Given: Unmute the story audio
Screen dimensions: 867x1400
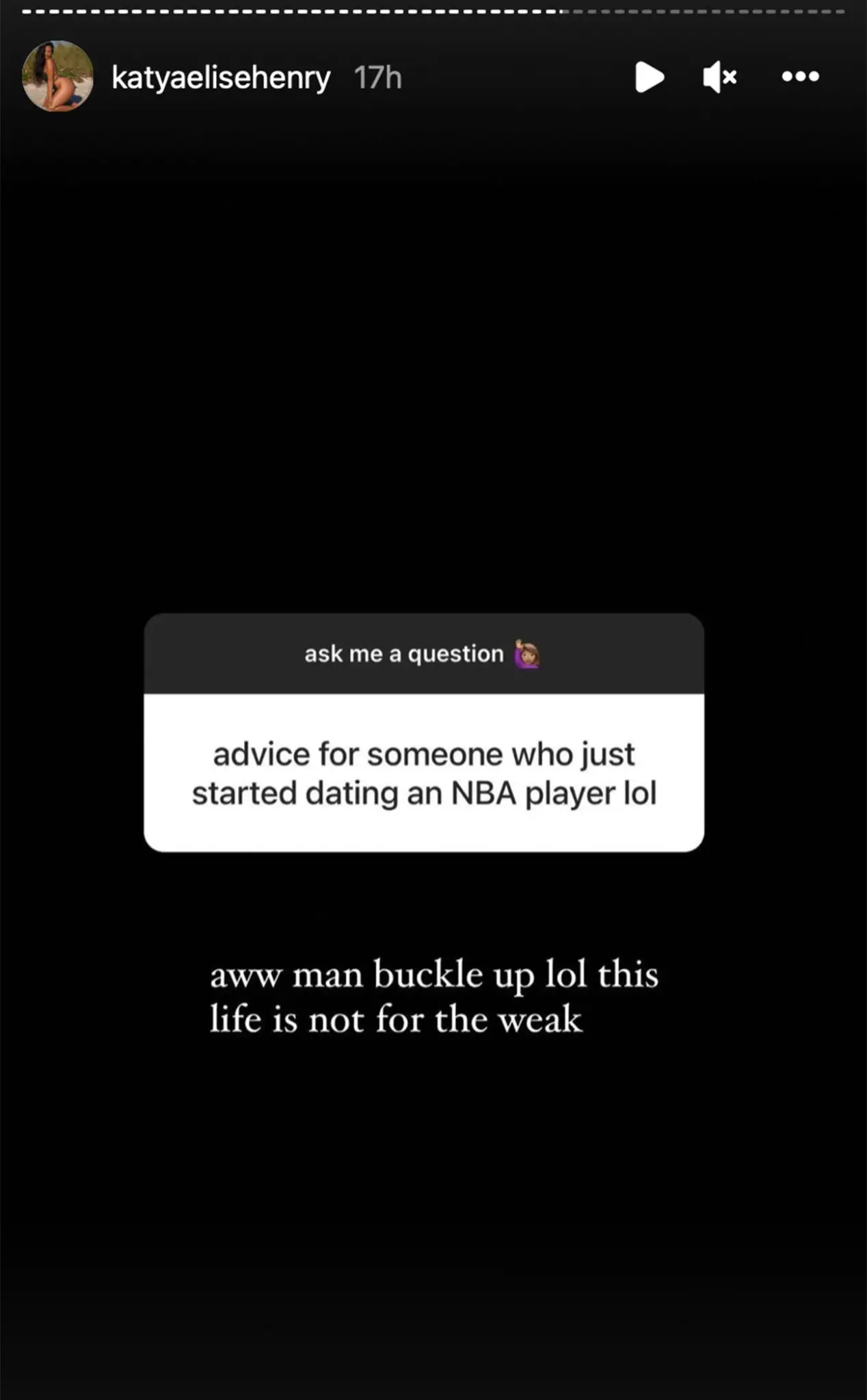Looking at the screenshot, I should pyautogui.click(x=719, y=77).
